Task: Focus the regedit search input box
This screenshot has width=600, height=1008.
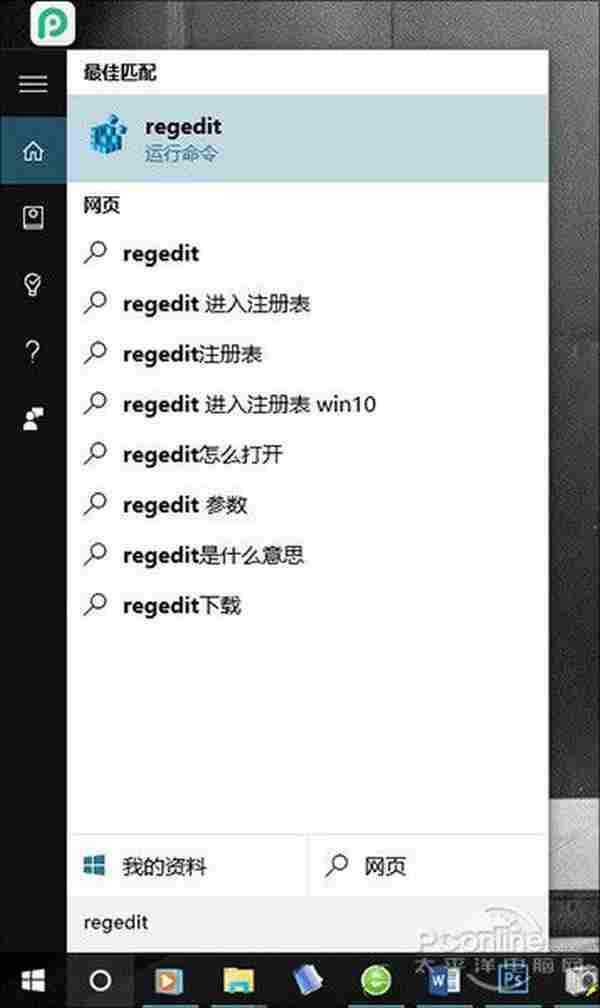Action: coord(300,922)
